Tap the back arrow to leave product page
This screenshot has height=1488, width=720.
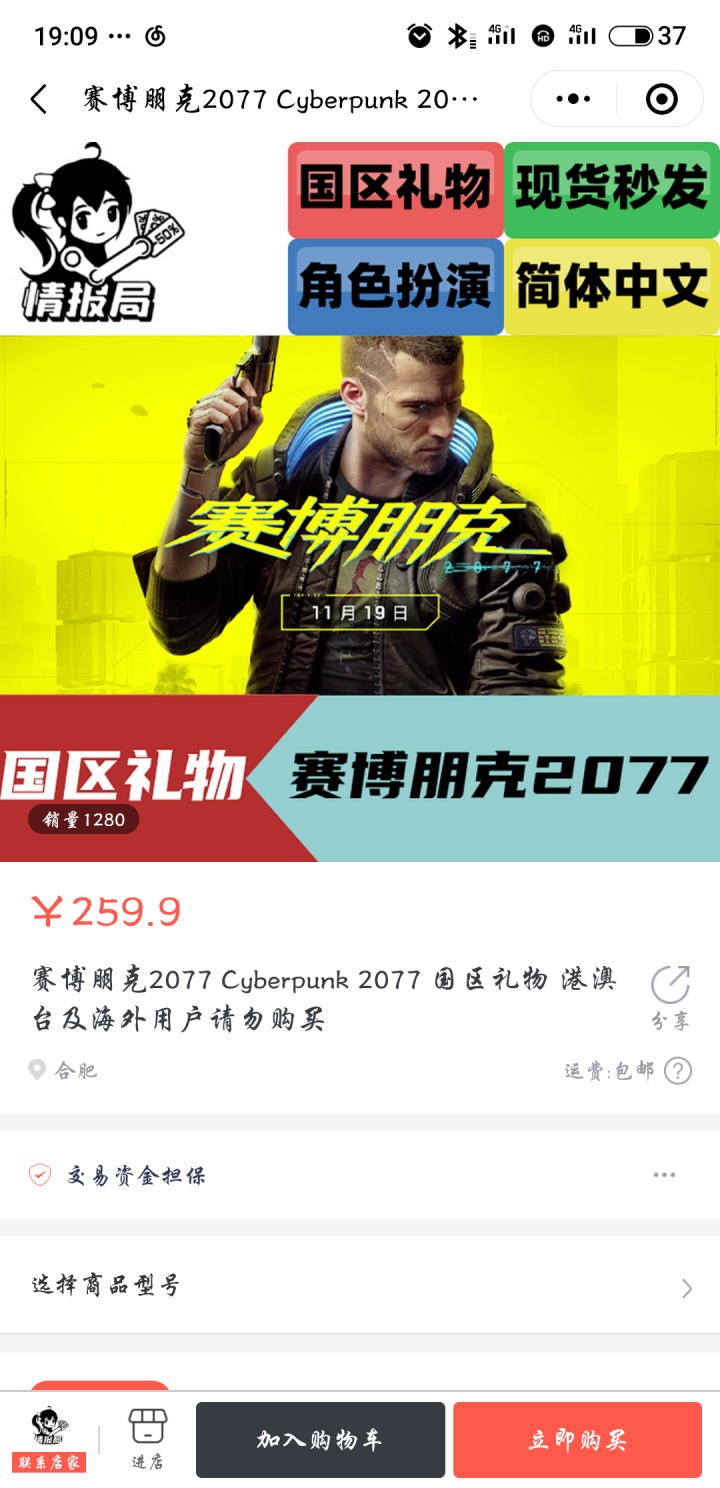tap(38, 99)
